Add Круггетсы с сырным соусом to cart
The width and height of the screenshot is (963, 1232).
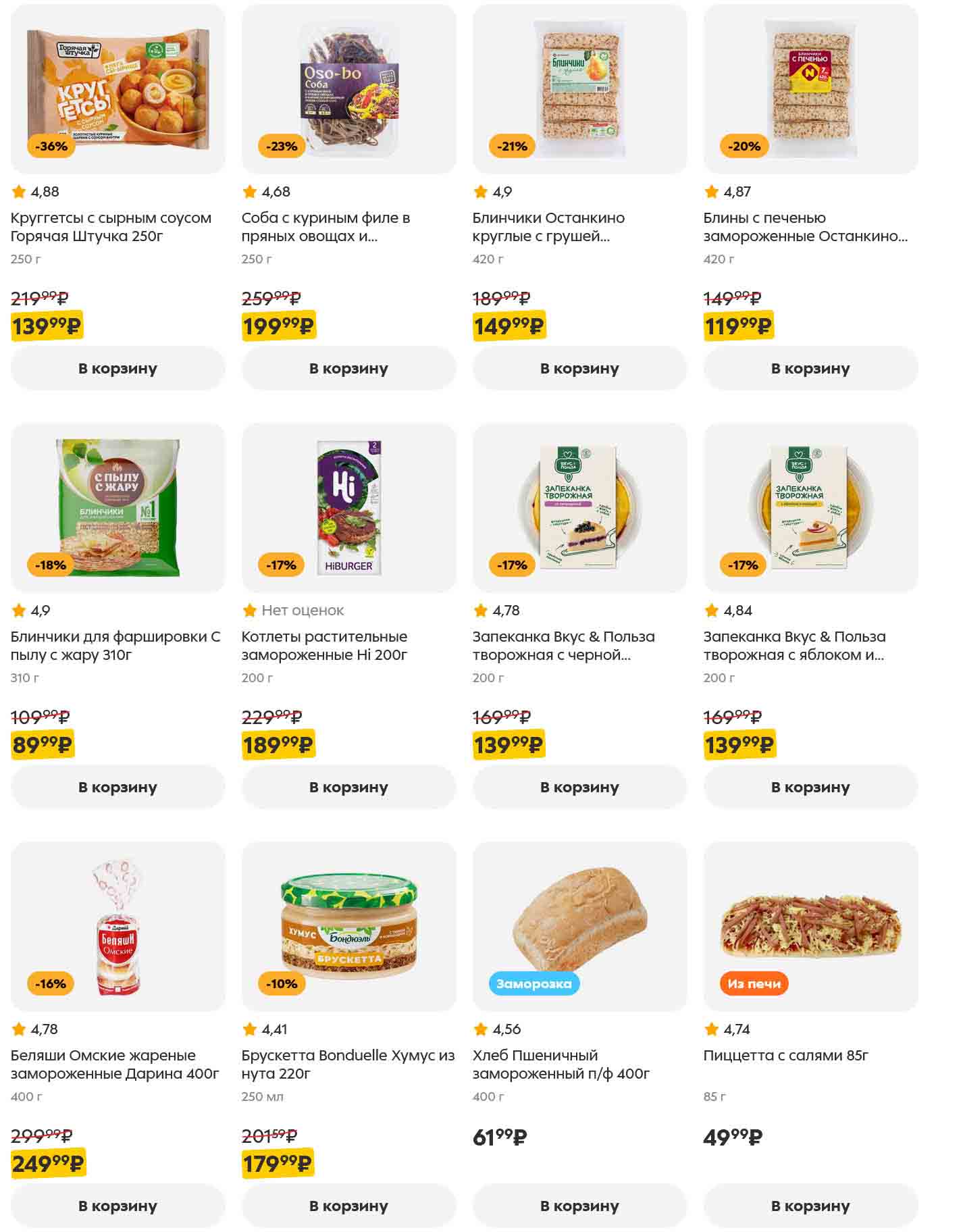point(118,368)
